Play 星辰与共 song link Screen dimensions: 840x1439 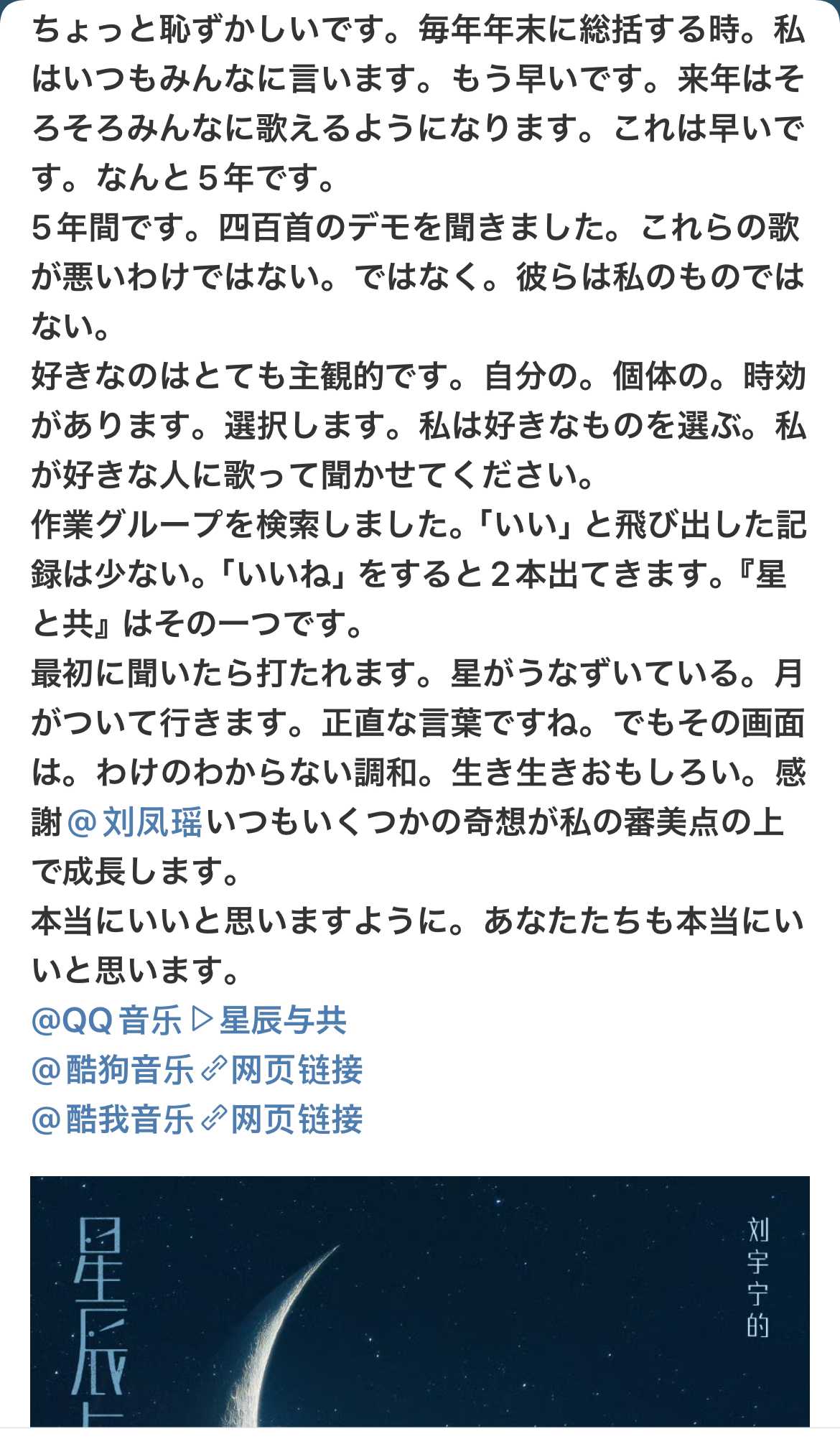coord(271,1020)
